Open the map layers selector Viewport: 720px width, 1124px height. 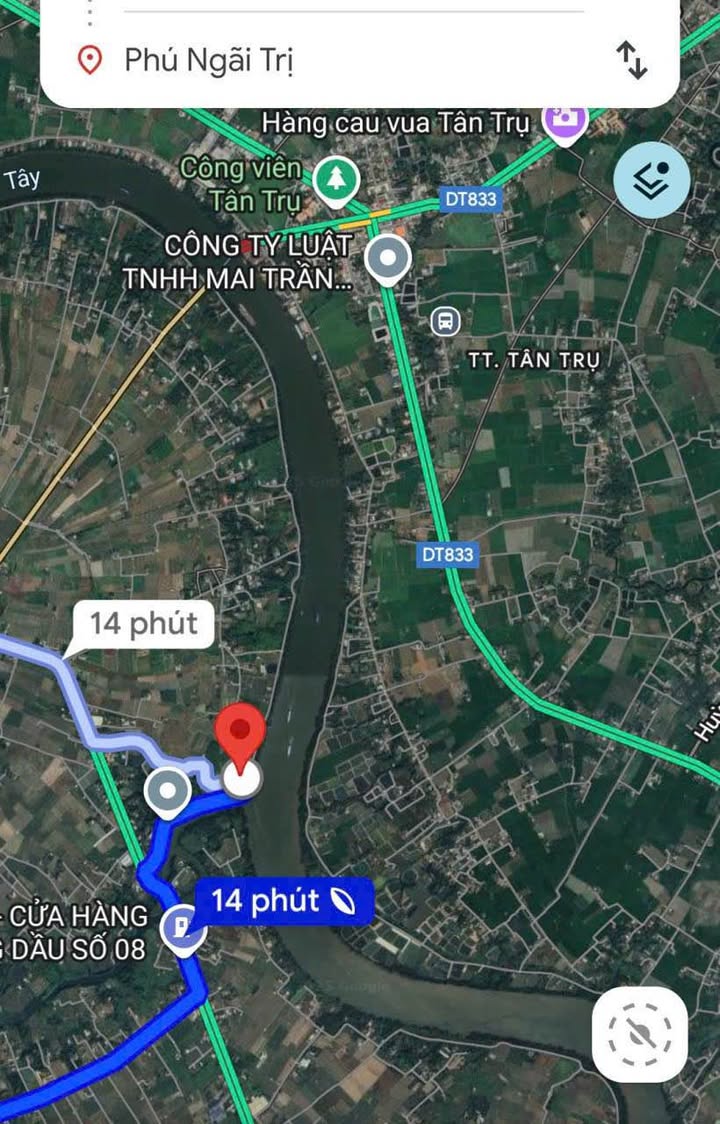click(652, 181)
